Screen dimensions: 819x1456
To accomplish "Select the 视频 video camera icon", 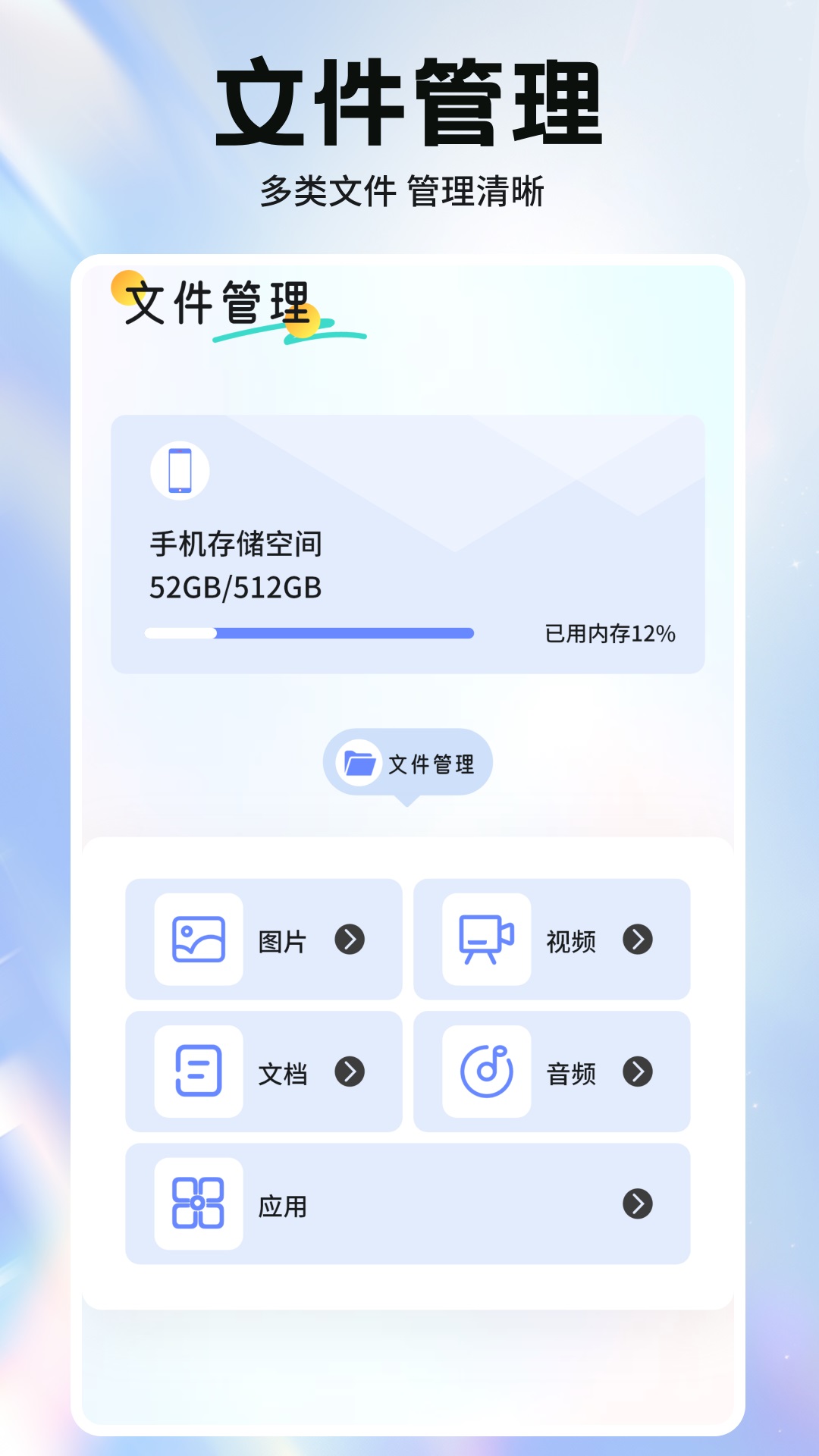I will pyautogui.click(x=485, y=940).
